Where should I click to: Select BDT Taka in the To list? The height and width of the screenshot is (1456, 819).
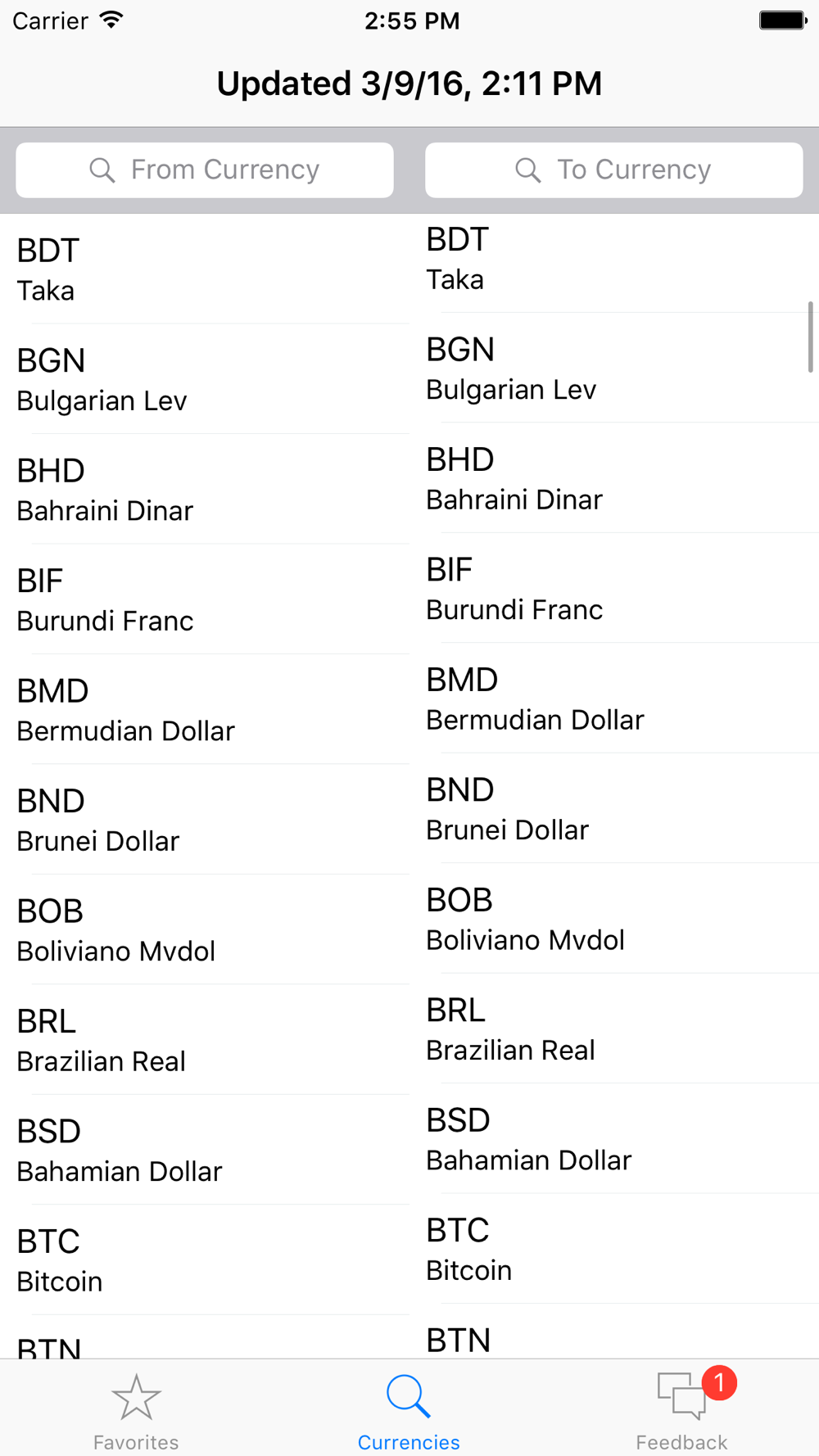point(614,259)
